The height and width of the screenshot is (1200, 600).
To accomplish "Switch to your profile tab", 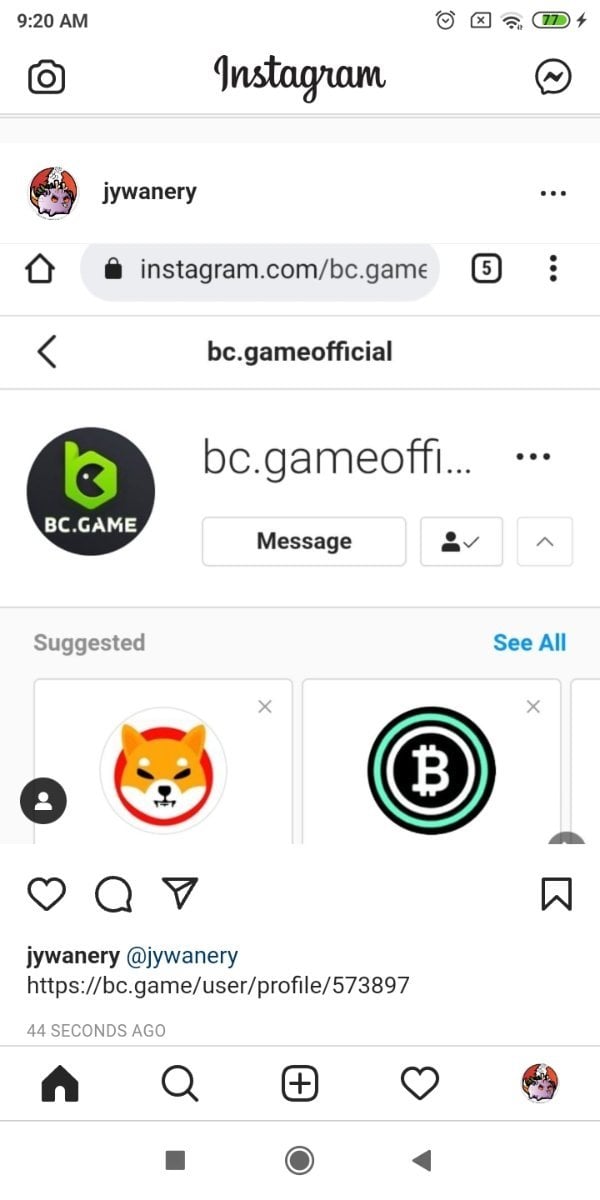I will pos(540,1083).
